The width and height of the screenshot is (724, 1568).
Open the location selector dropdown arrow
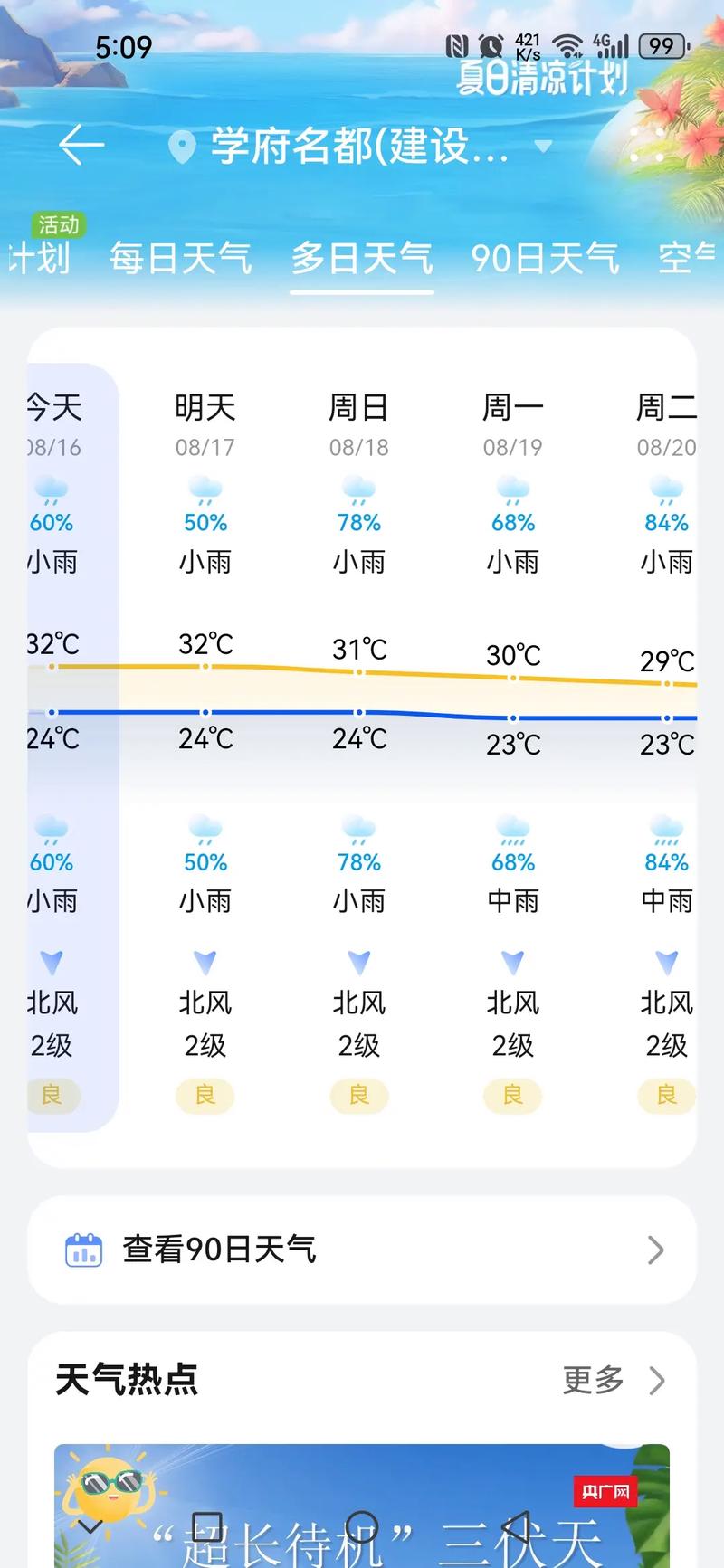pos(544,147)
